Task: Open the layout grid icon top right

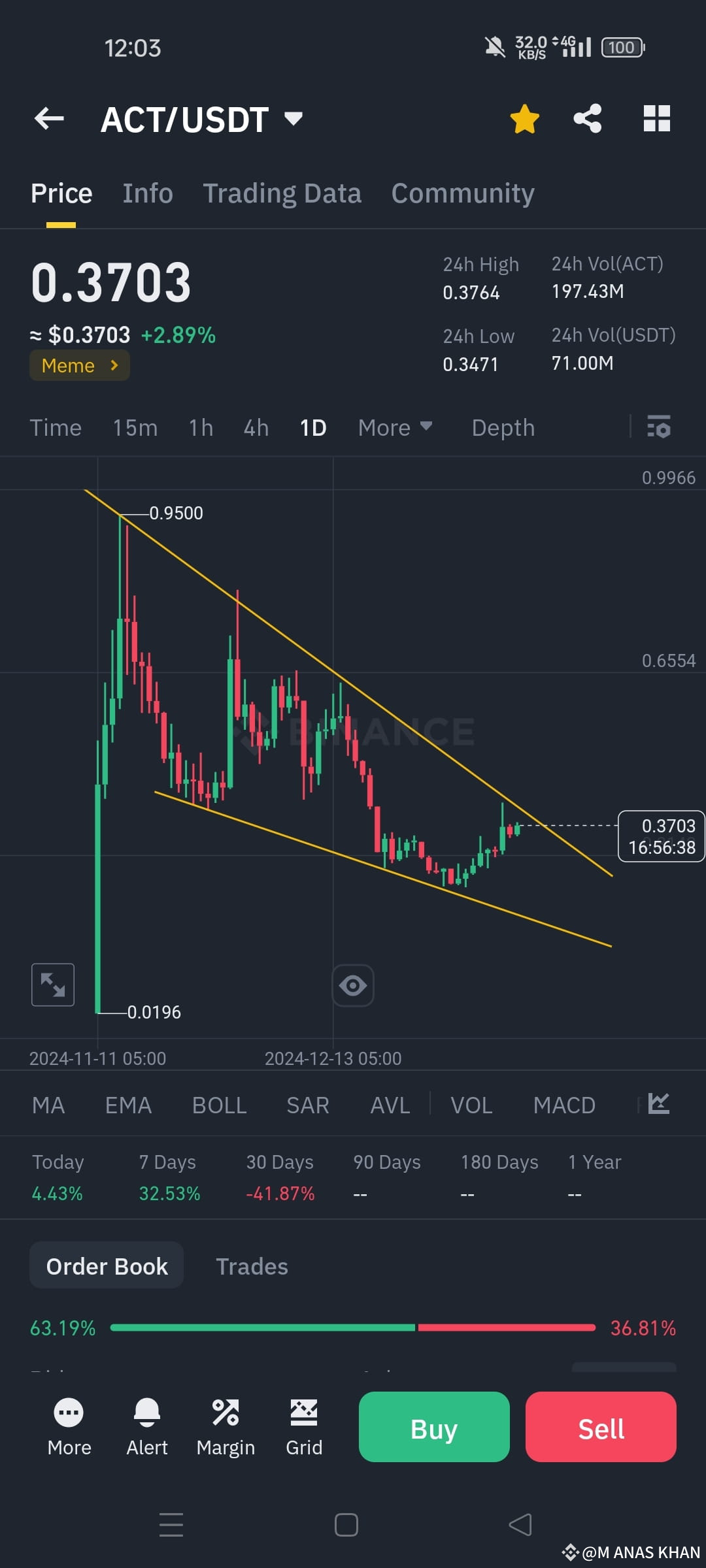Action: pyautogui.click(x=656, y=118)
